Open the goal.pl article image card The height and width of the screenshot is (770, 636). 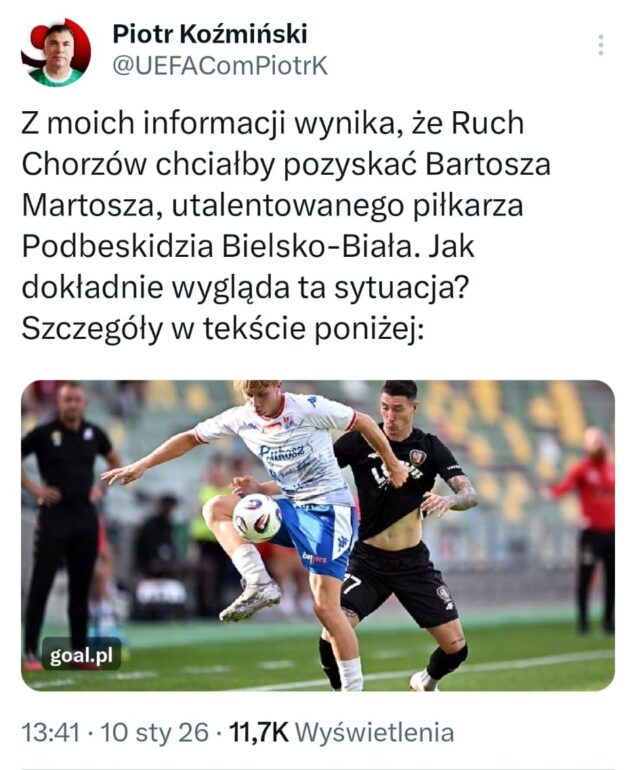pos(318,535)
